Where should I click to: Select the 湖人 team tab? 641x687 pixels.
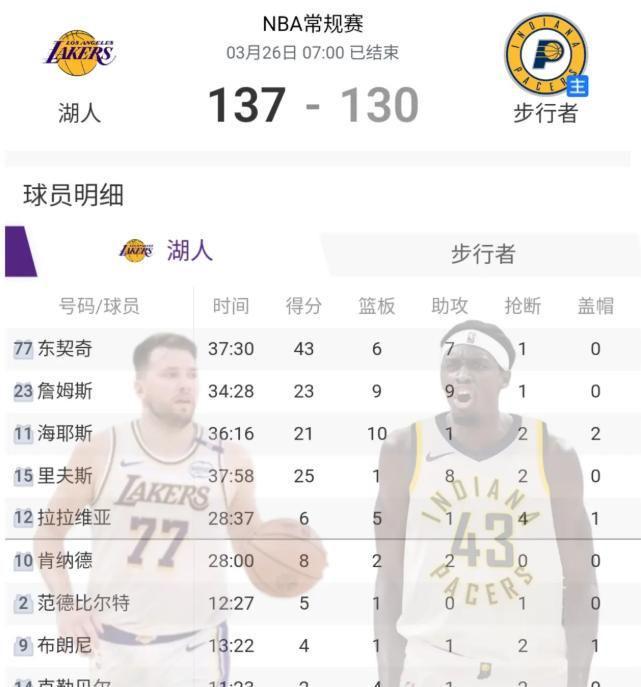click(x=167, y=250)
